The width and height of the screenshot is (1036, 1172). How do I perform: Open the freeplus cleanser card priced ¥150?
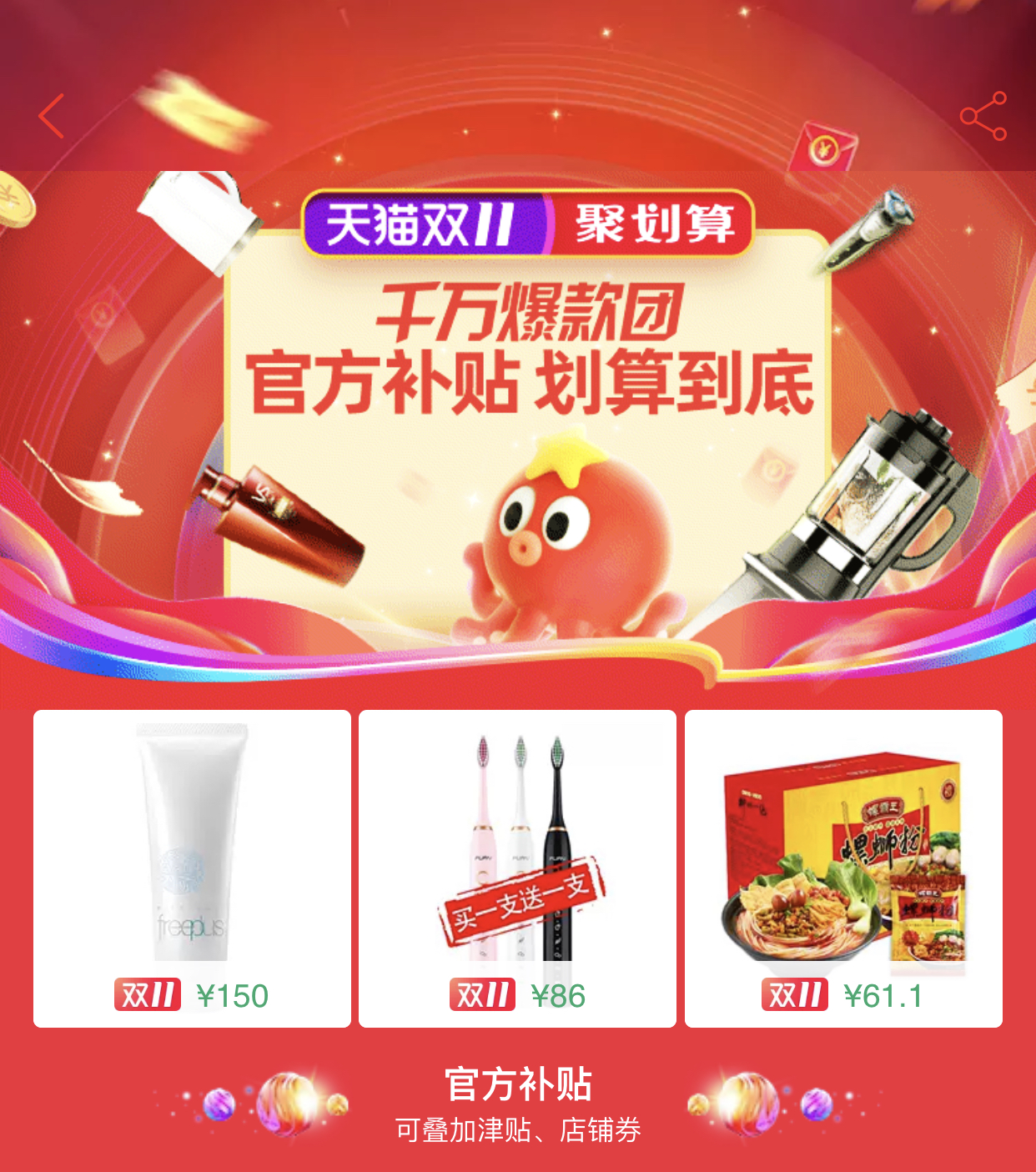(192, 868)
